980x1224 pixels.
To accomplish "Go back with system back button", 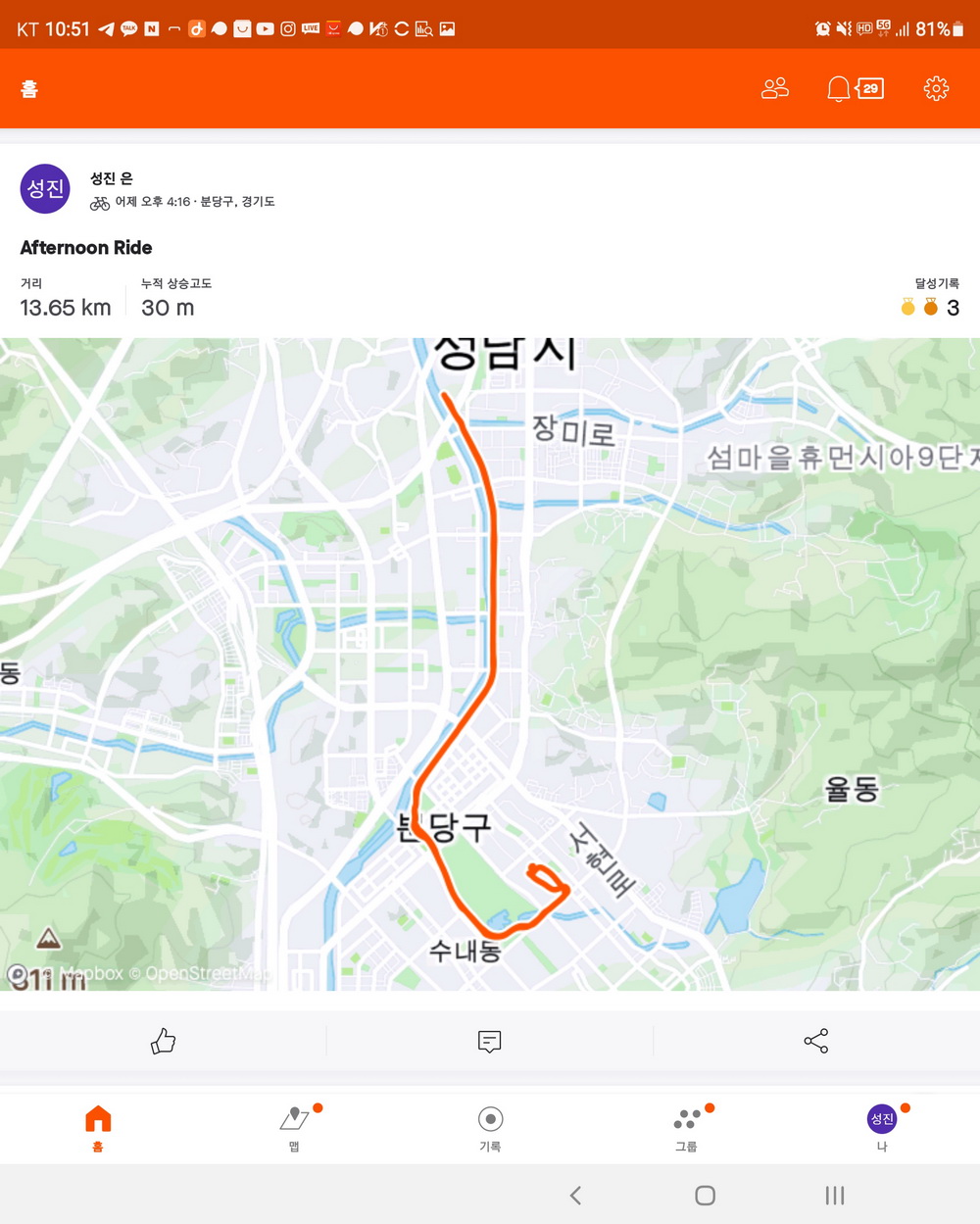I will [576, 1195].
